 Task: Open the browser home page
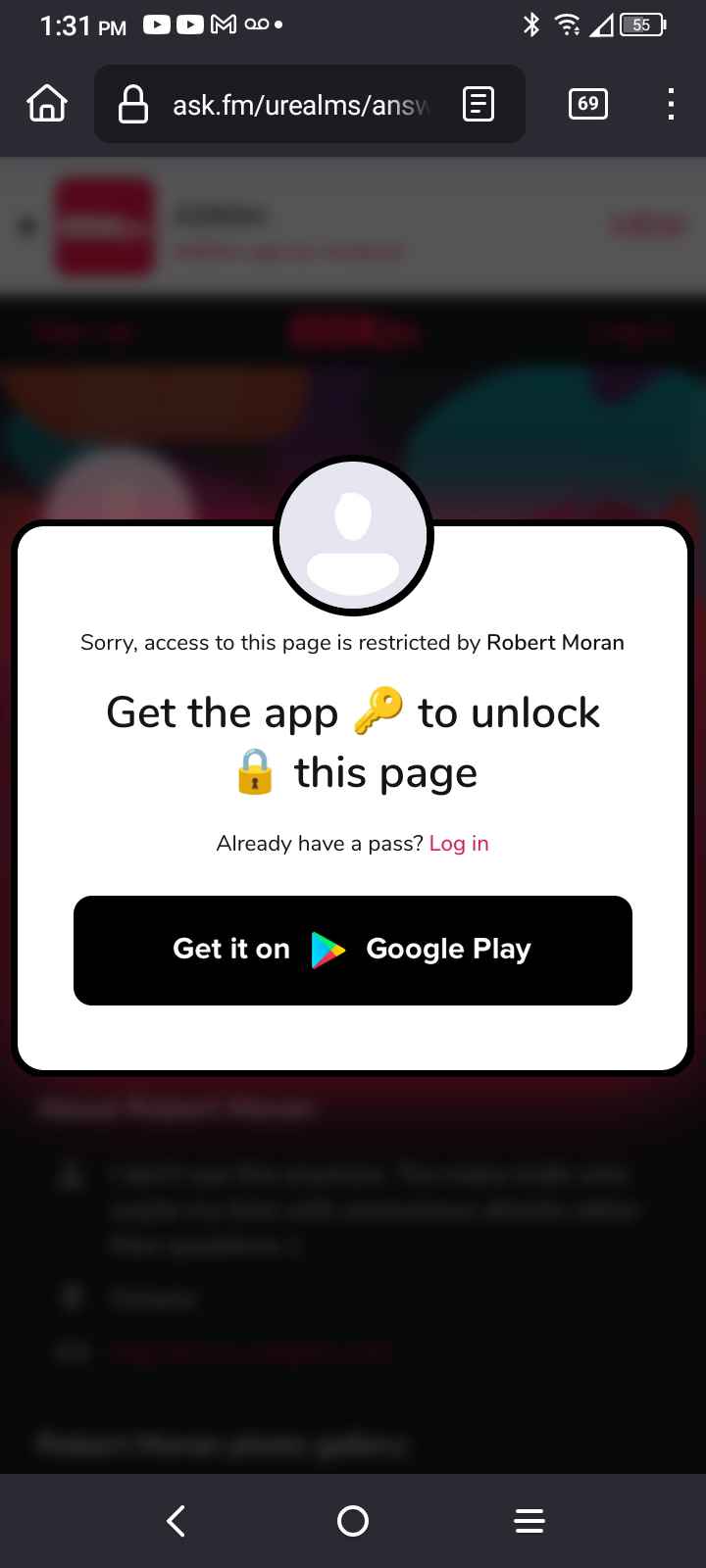click(47, 104)
